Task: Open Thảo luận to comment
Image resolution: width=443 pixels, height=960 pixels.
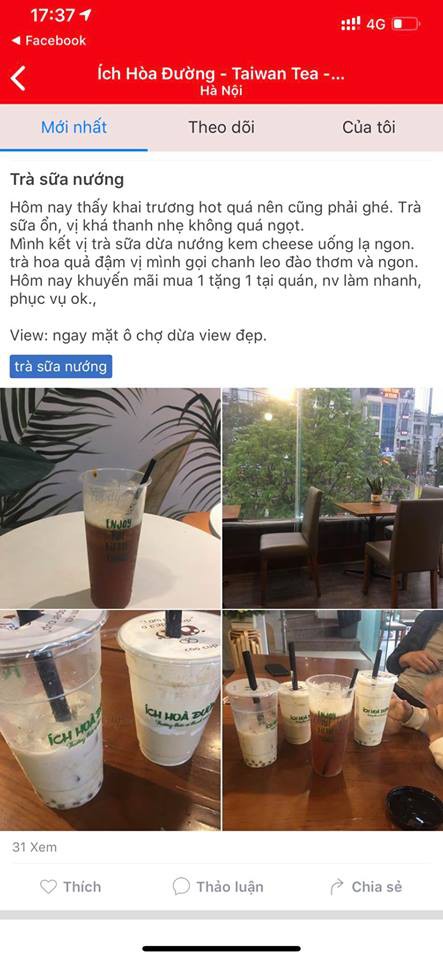Action: [218, 887]
